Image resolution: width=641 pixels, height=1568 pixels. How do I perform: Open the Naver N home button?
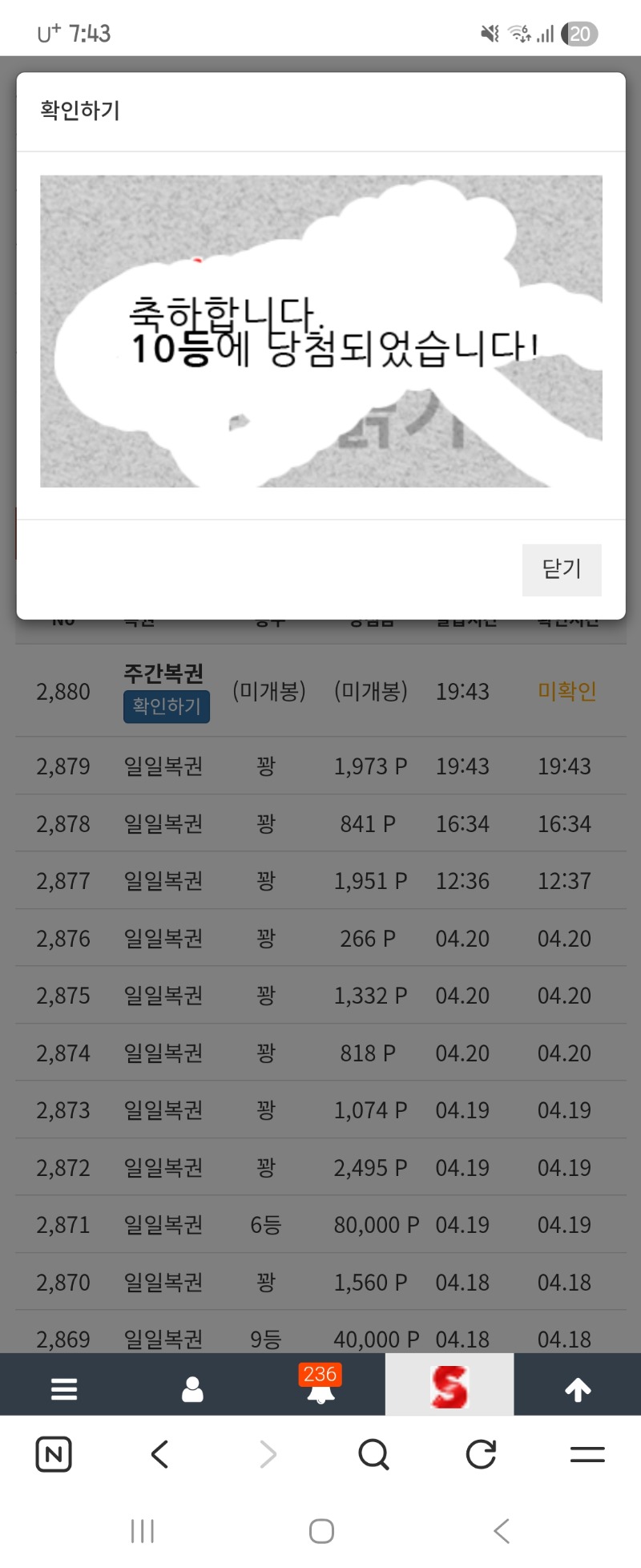[54, 1454]
